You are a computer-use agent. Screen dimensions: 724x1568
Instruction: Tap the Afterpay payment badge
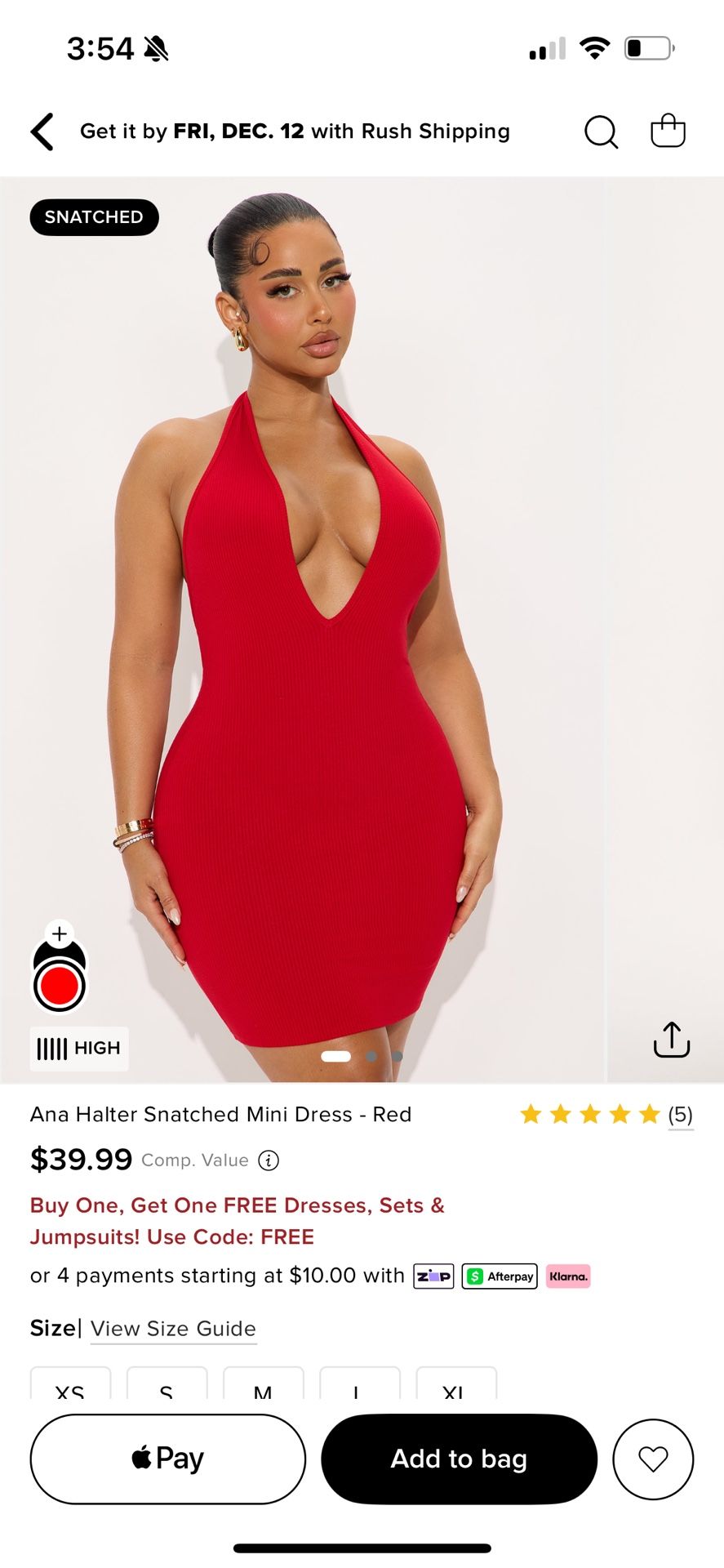tap(500, 1276)
